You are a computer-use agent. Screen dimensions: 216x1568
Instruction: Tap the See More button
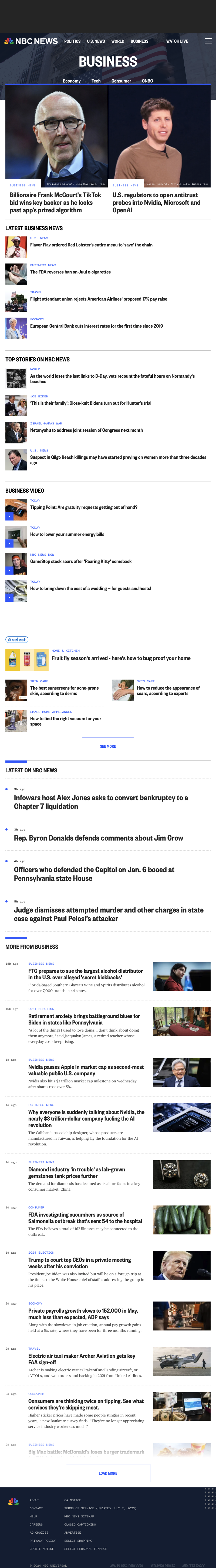[x=108, y=746]
